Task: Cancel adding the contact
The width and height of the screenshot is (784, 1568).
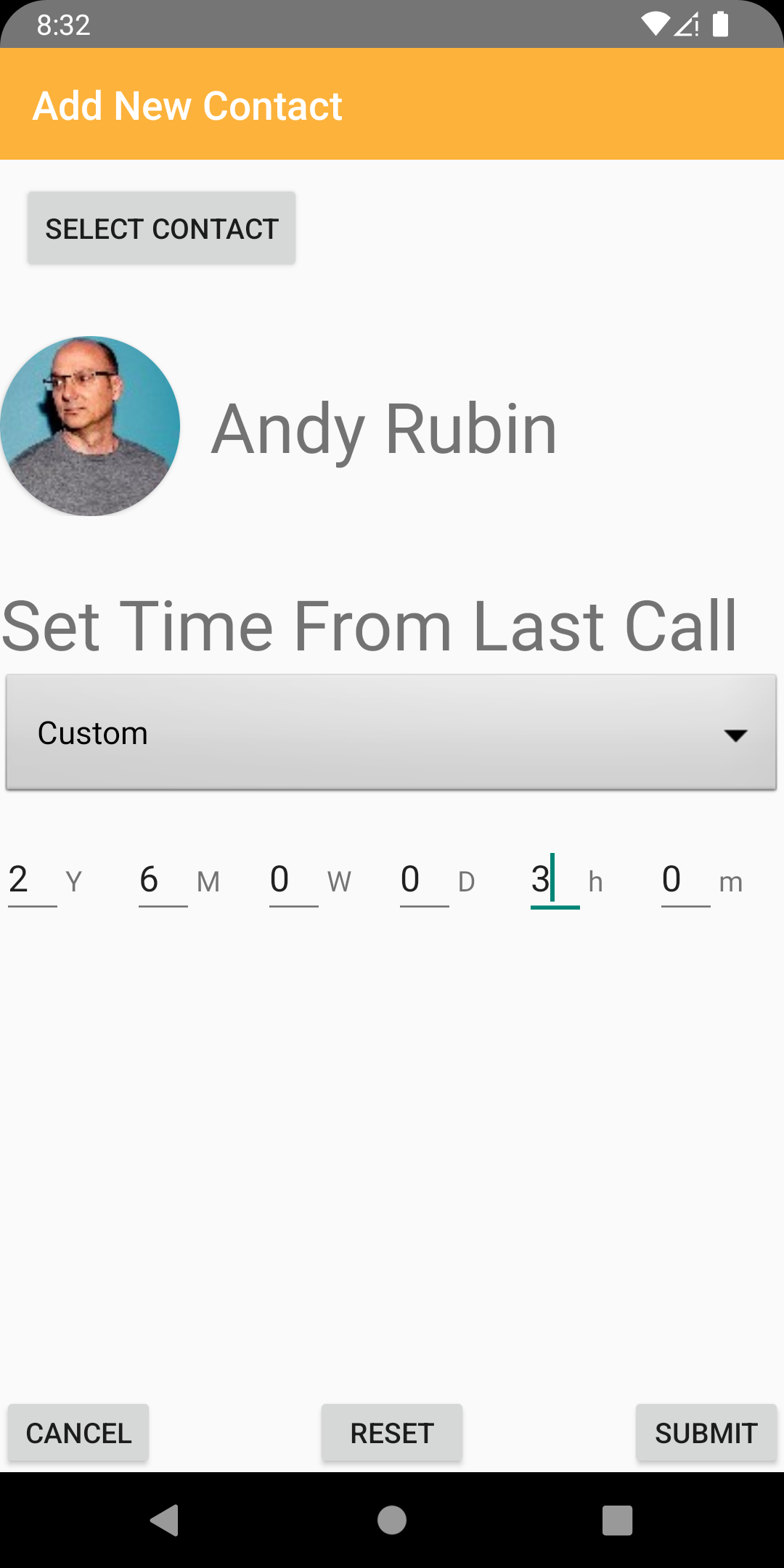Action: [78, 1433]
